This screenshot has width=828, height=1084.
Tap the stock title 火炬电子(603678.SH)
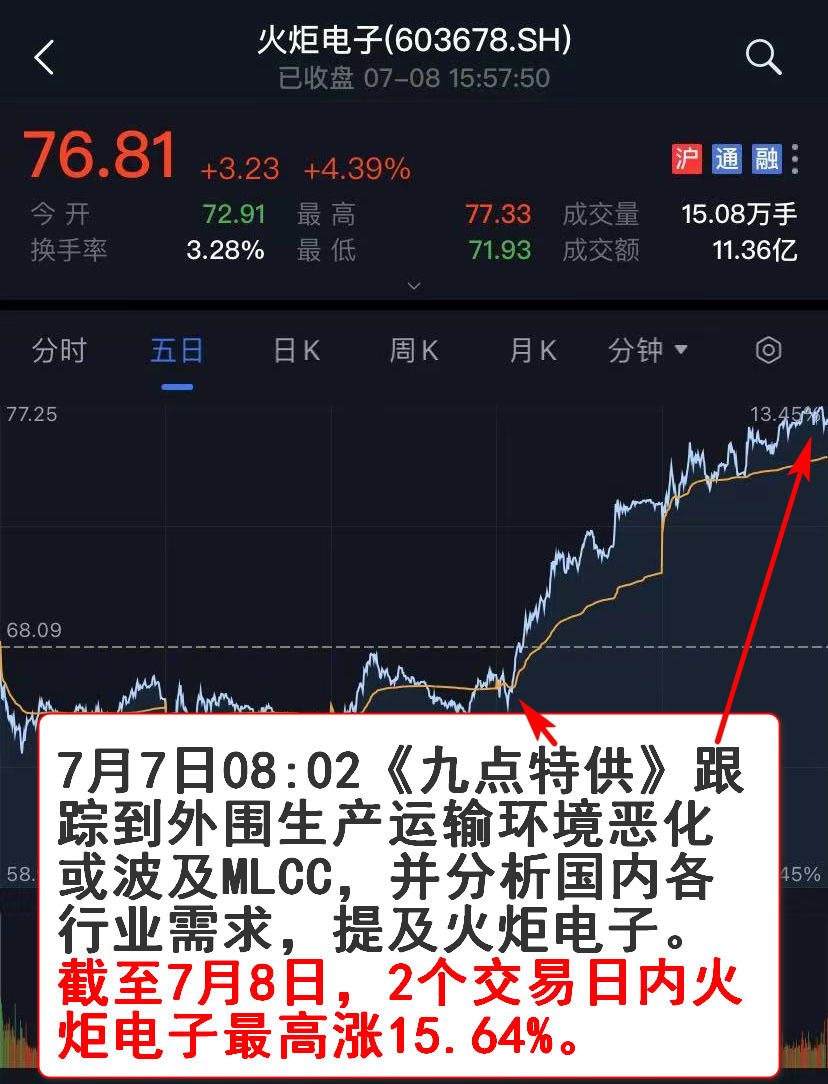click(x=414, y=42)
